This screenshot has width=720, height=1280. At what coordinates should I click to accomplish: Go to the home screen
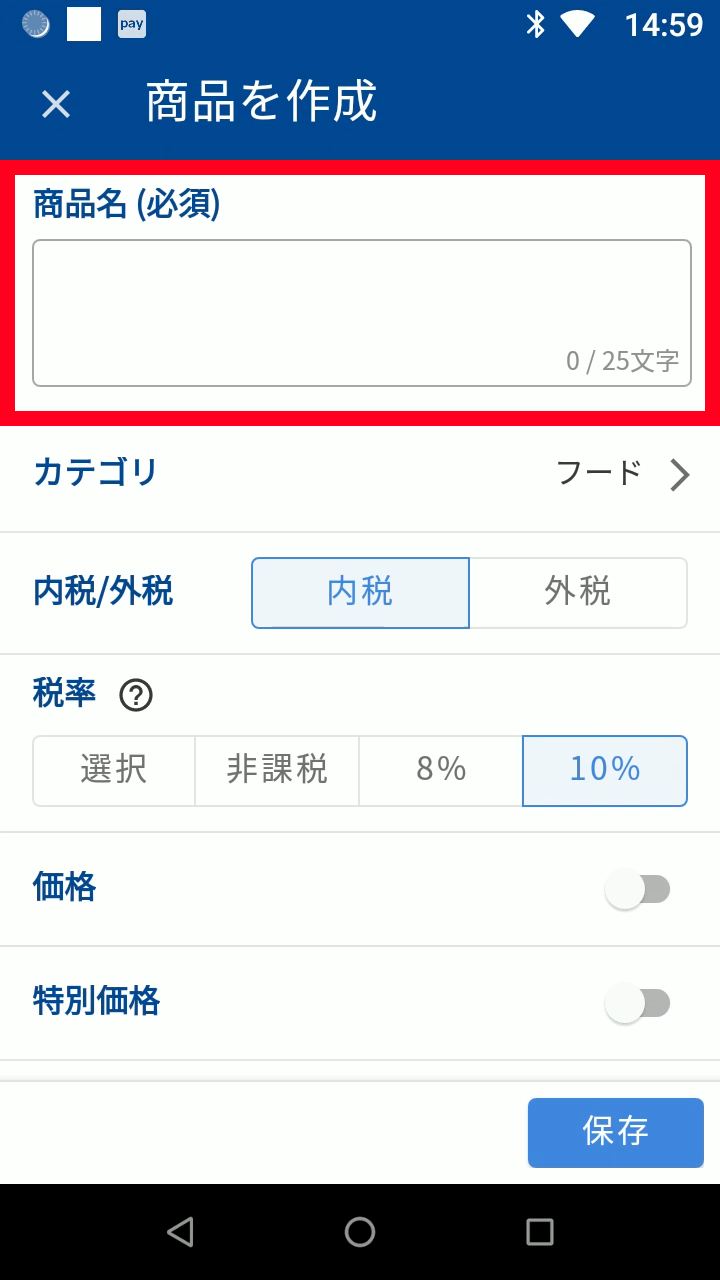coord(360,1232)
